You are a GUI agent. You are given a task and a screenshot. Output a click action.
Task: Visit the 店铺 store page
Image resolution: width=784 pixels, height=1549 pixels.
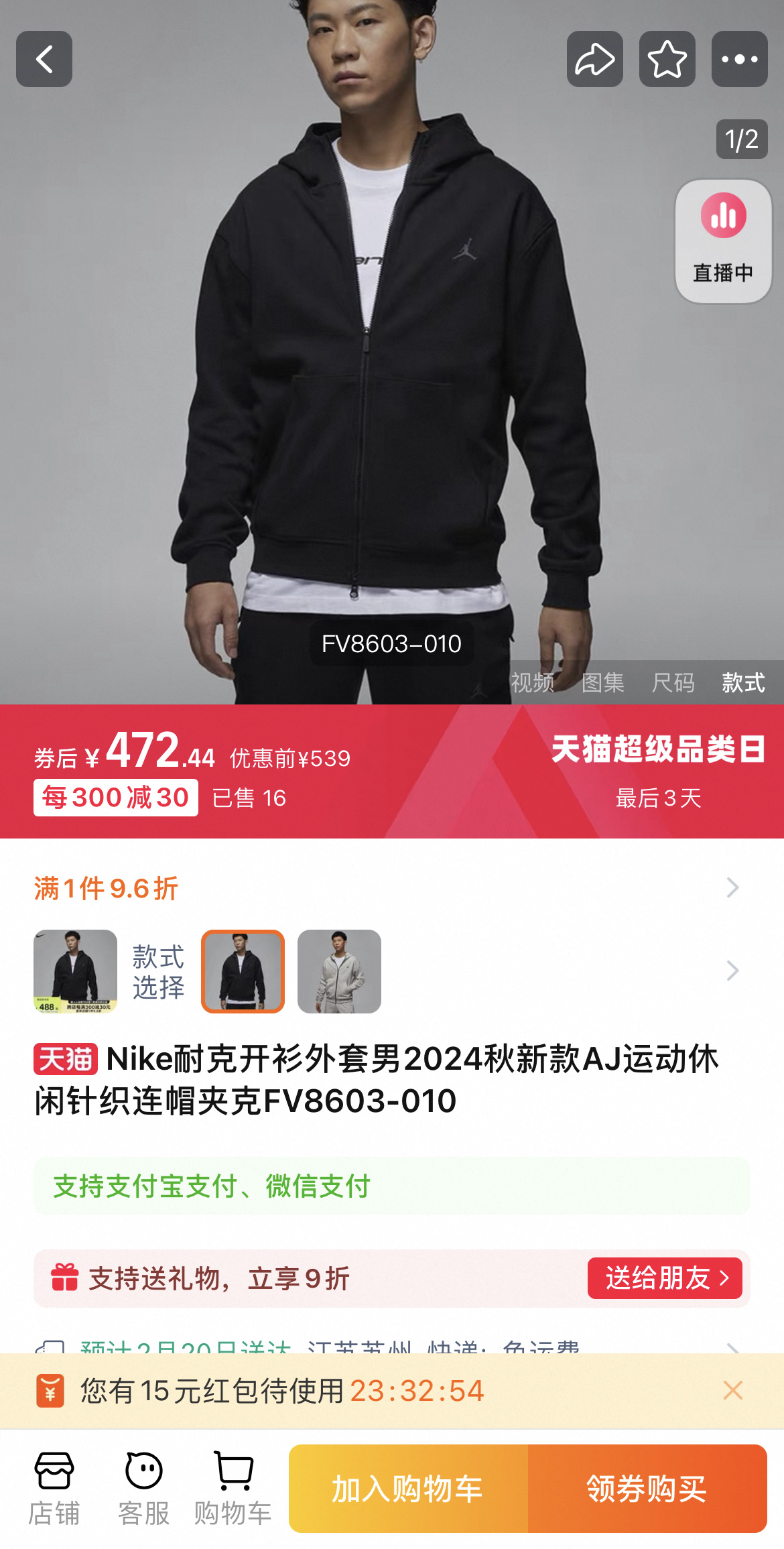click(54, 1489)
